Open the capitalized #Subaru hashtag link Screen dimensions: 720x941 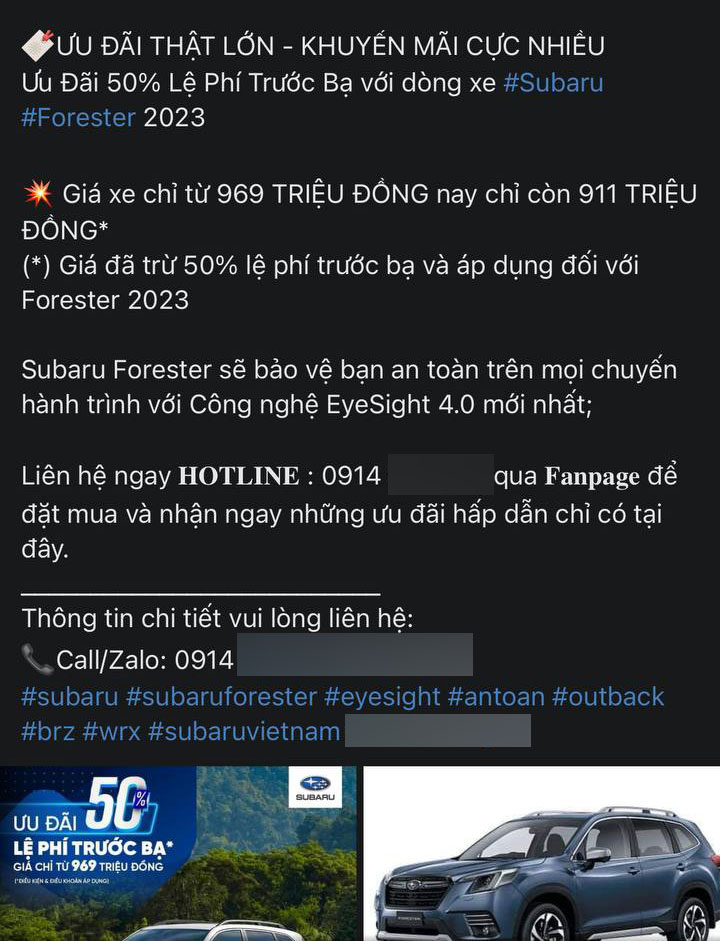click(x=553, y=82)
